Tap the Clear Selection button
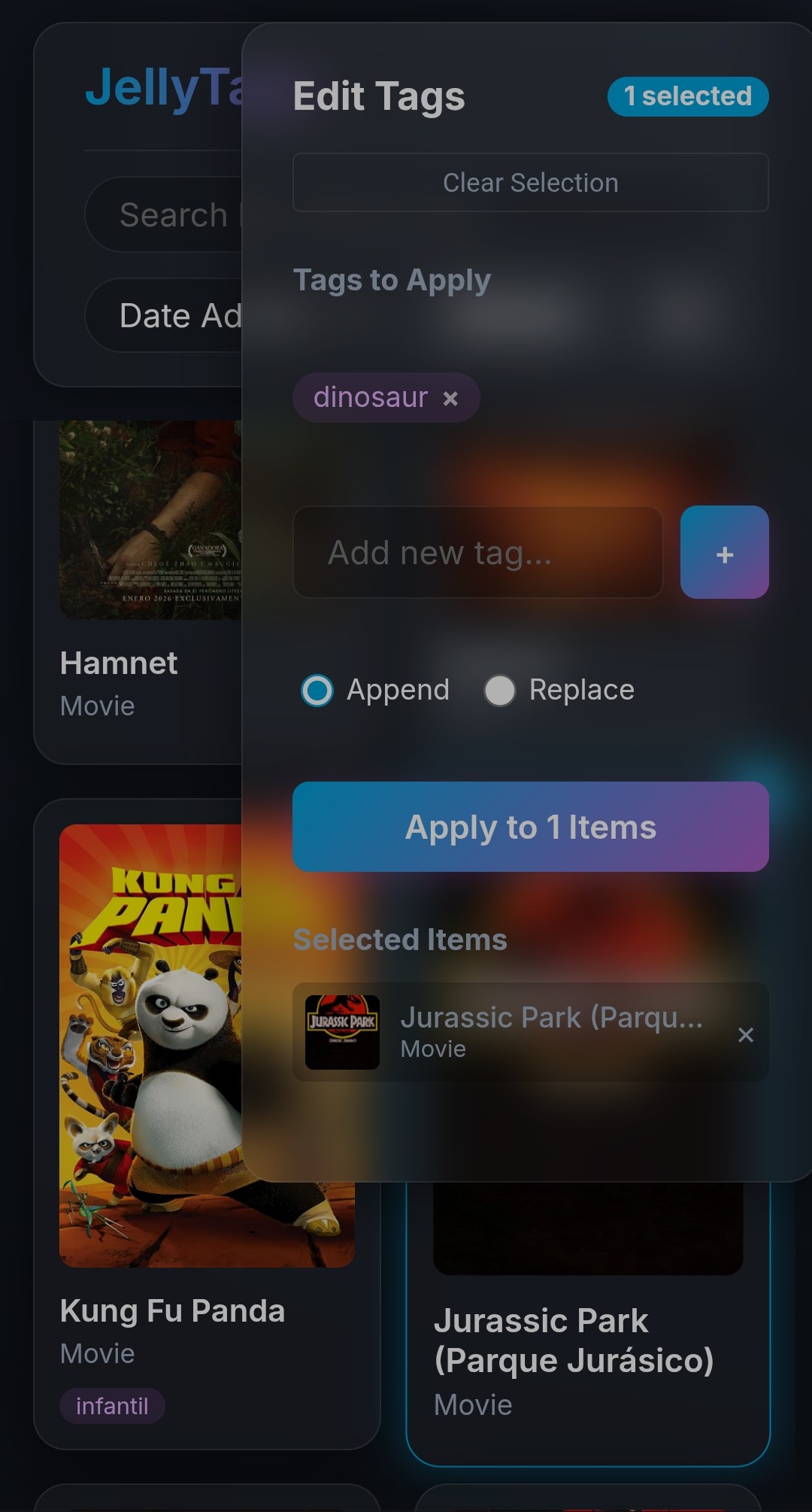 (530, 183)
